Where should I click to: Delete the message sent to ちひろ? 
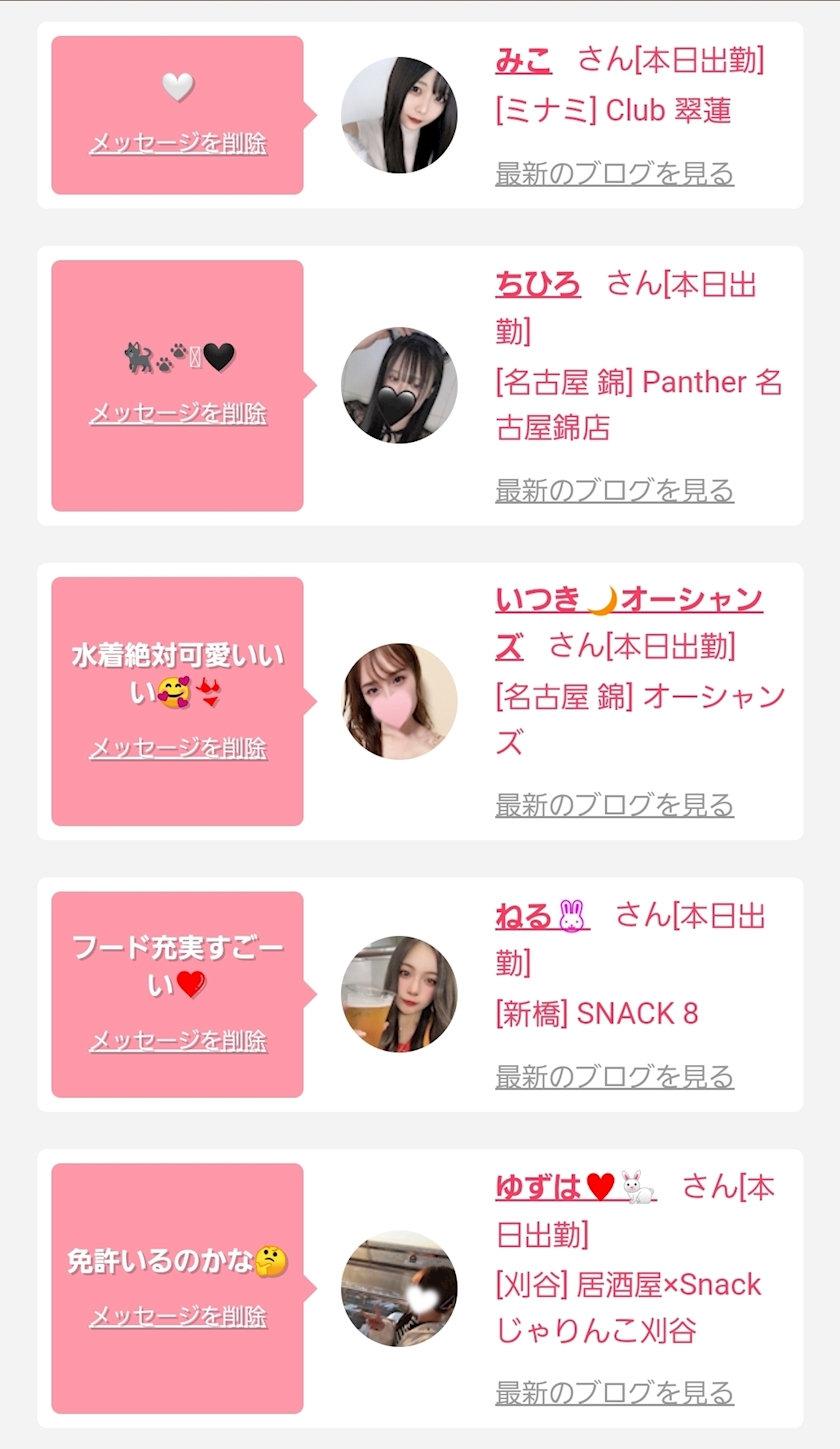pos(178,413)
